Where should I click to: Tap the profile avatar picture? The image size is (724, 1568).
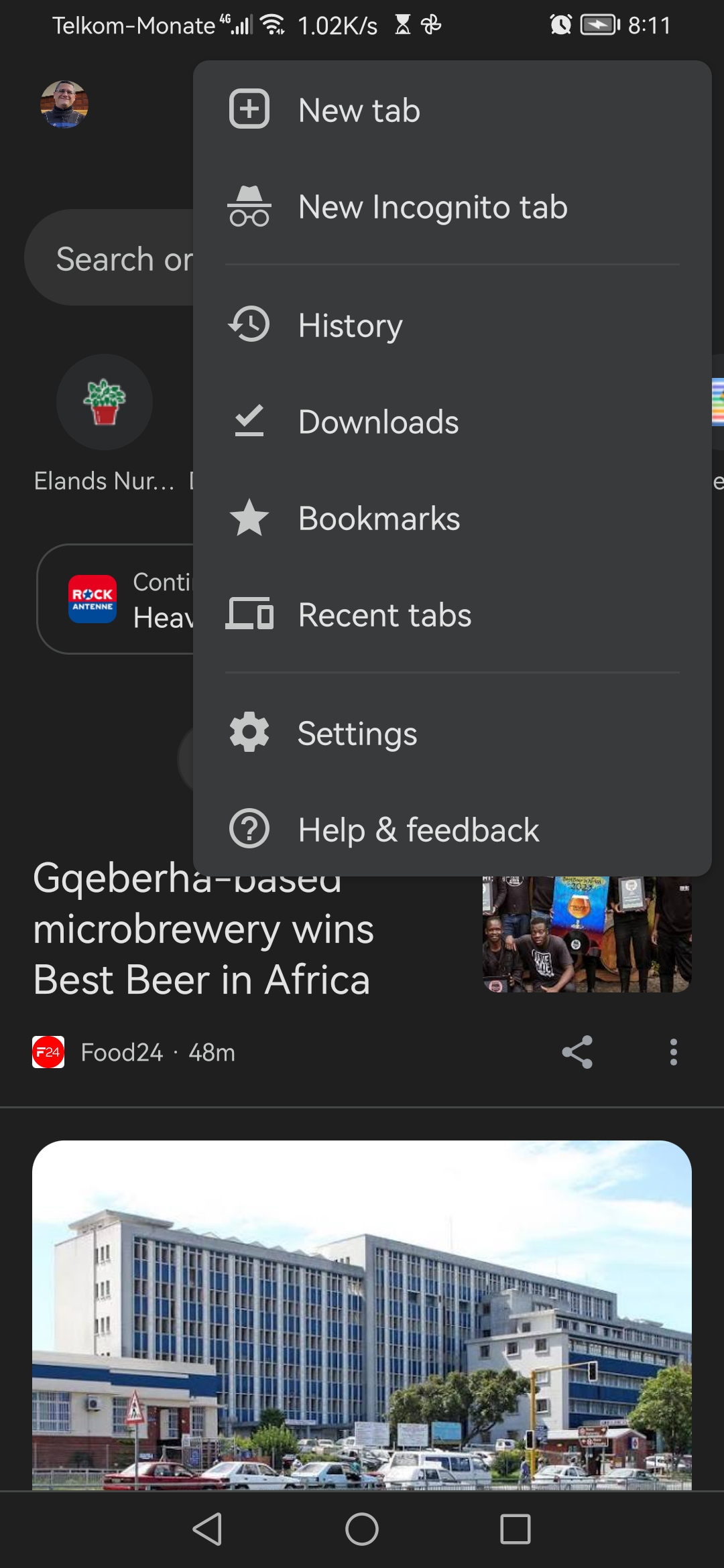pos(64,105)
